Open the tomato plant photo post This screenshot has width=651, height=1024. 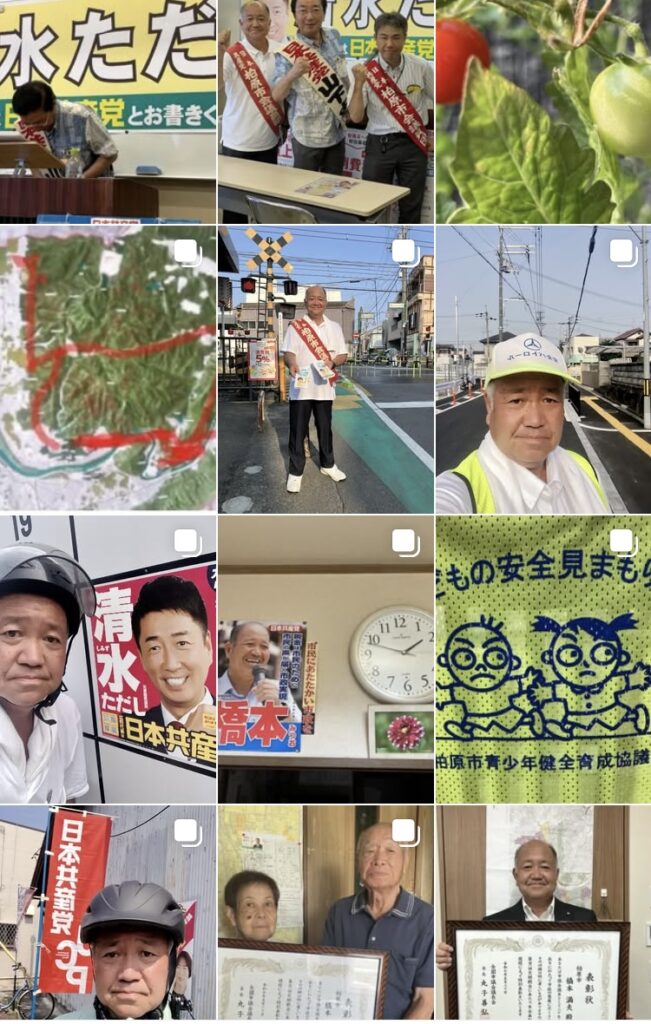click(543, 110)
